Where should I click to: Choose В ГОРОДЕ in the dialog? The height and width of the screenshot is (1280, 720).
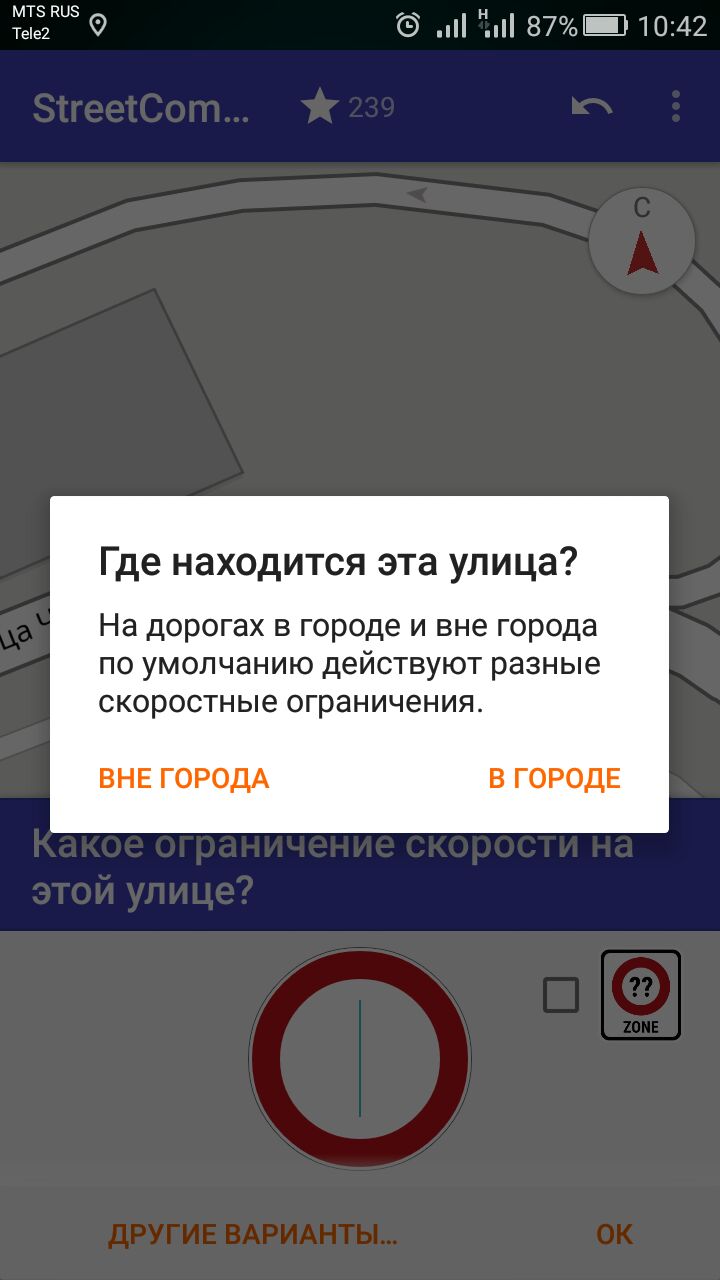pos(555,779)
